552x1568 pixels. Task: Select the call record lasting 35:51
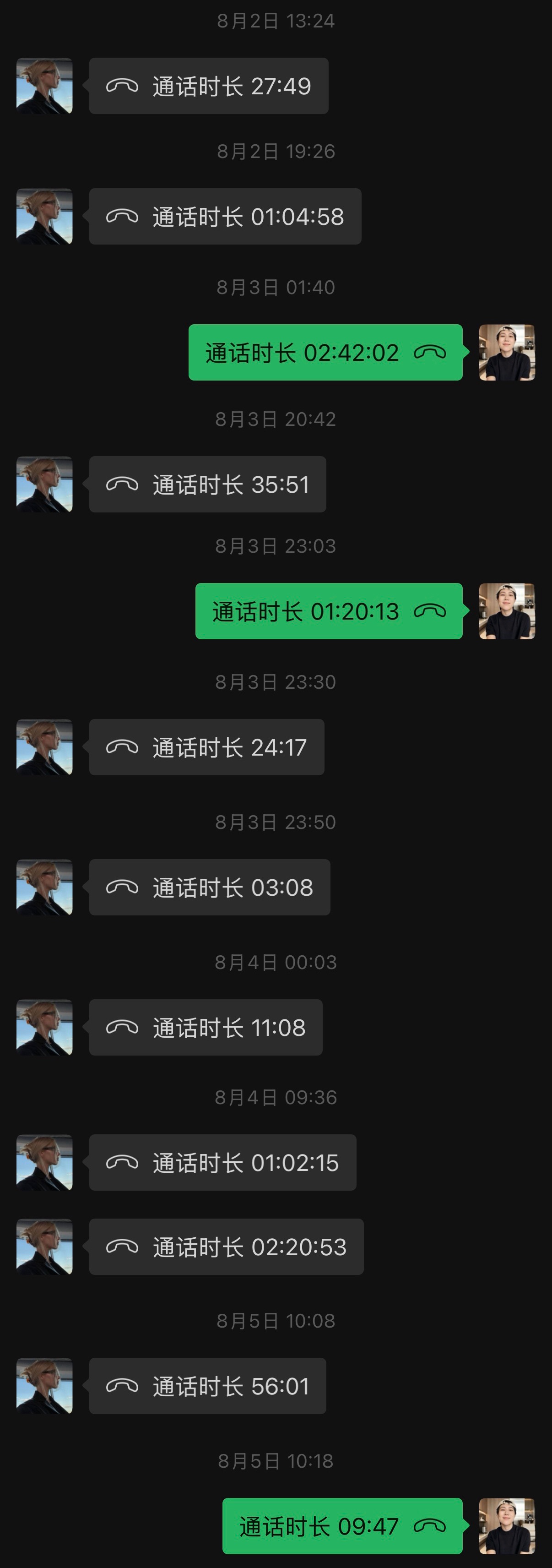[207, 485]
